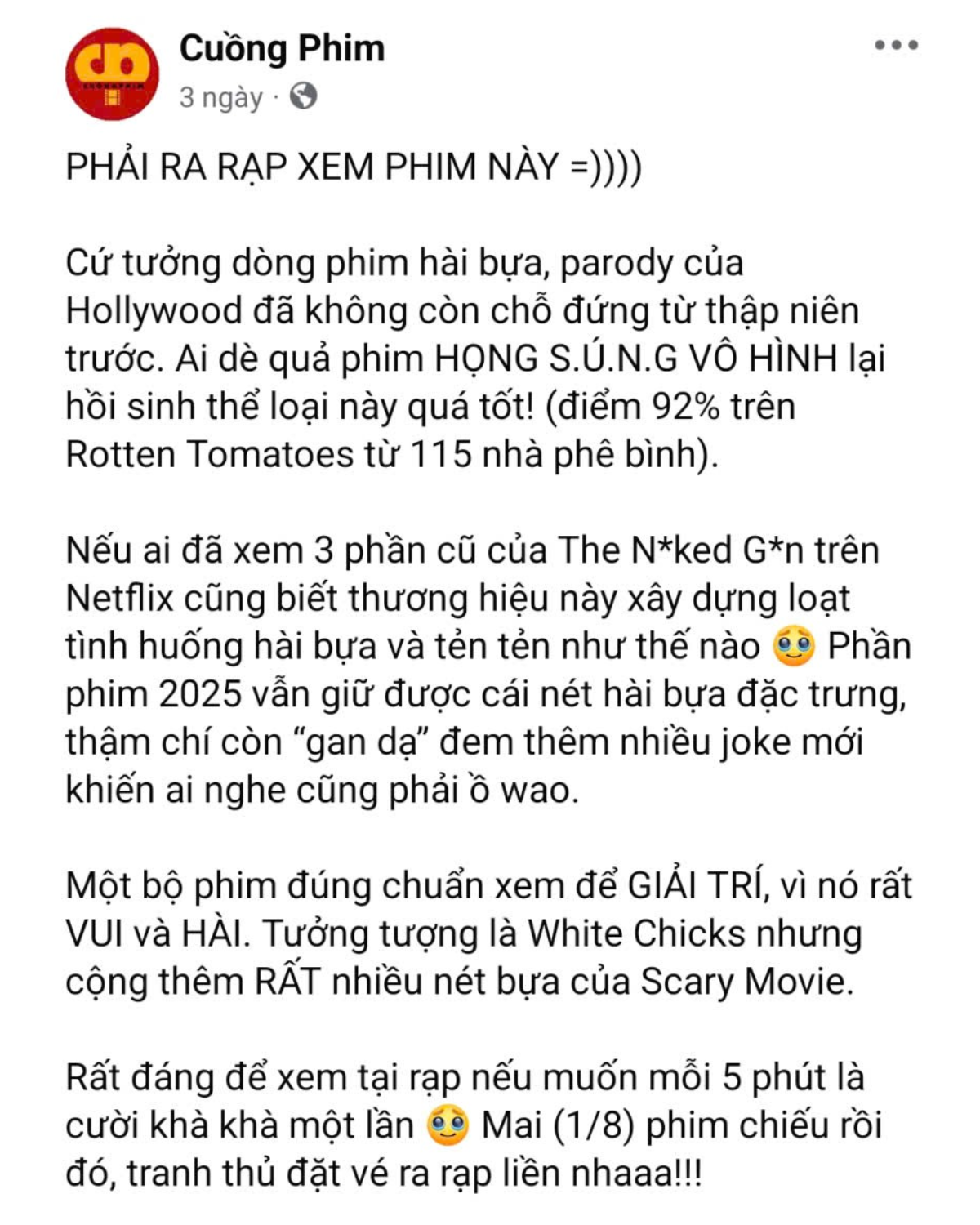Screen dimensions: 980x1225
Task: Show the public audience globe details
Action: (304, 97)
